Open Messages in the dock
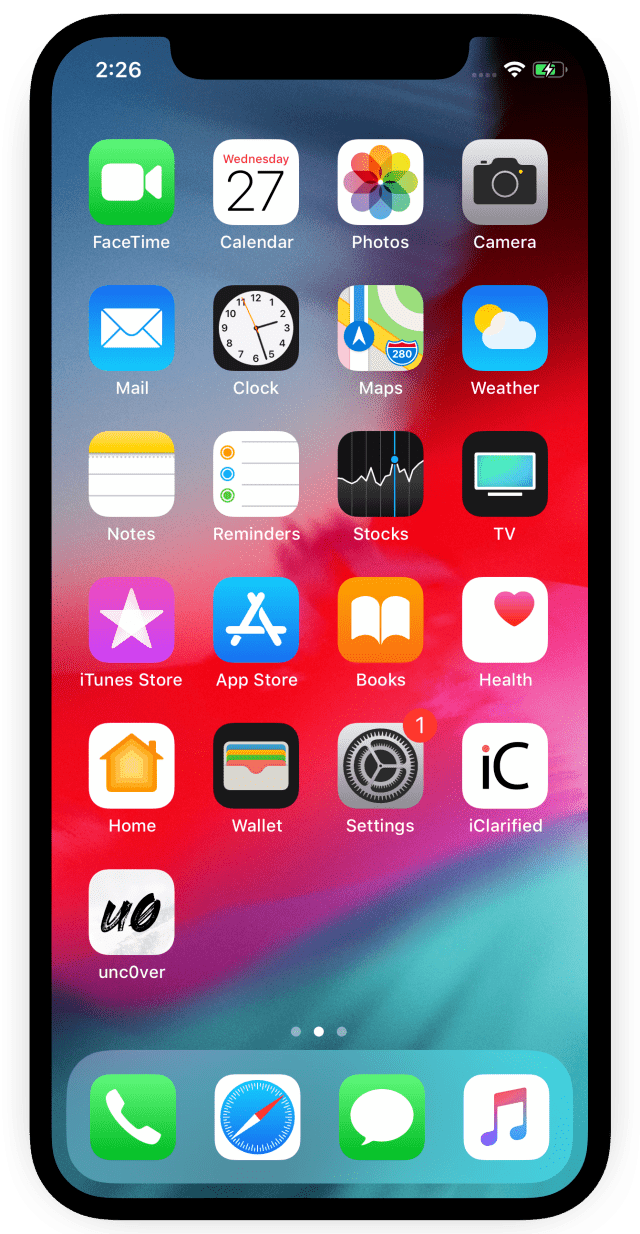 pyautogui.click(x=381, y=1117)
